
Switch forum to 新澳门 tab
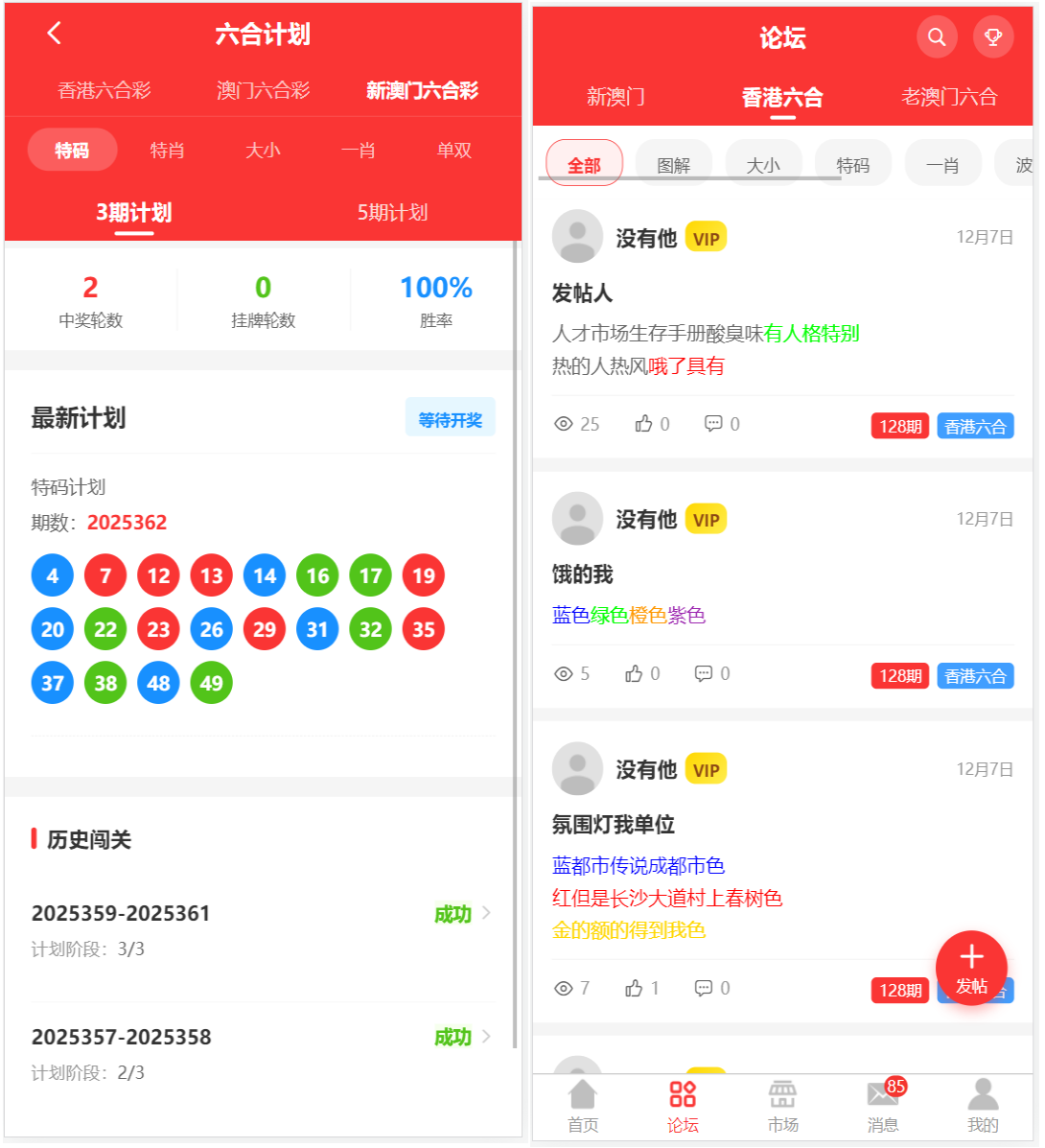coord(615,97)
